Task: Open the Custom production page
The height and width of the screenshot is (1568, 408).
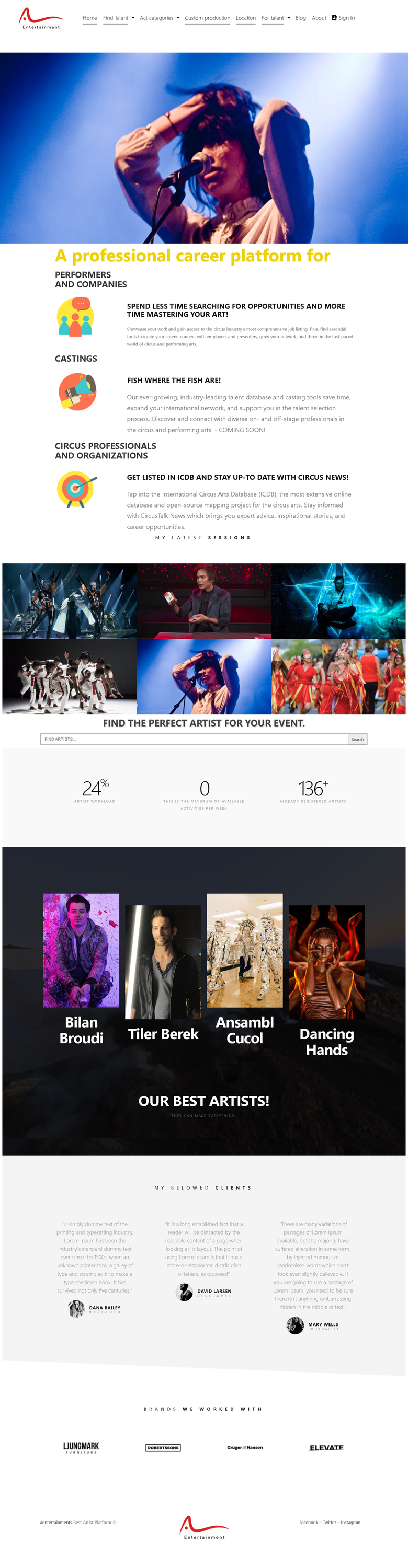Action: click(207, 18)
